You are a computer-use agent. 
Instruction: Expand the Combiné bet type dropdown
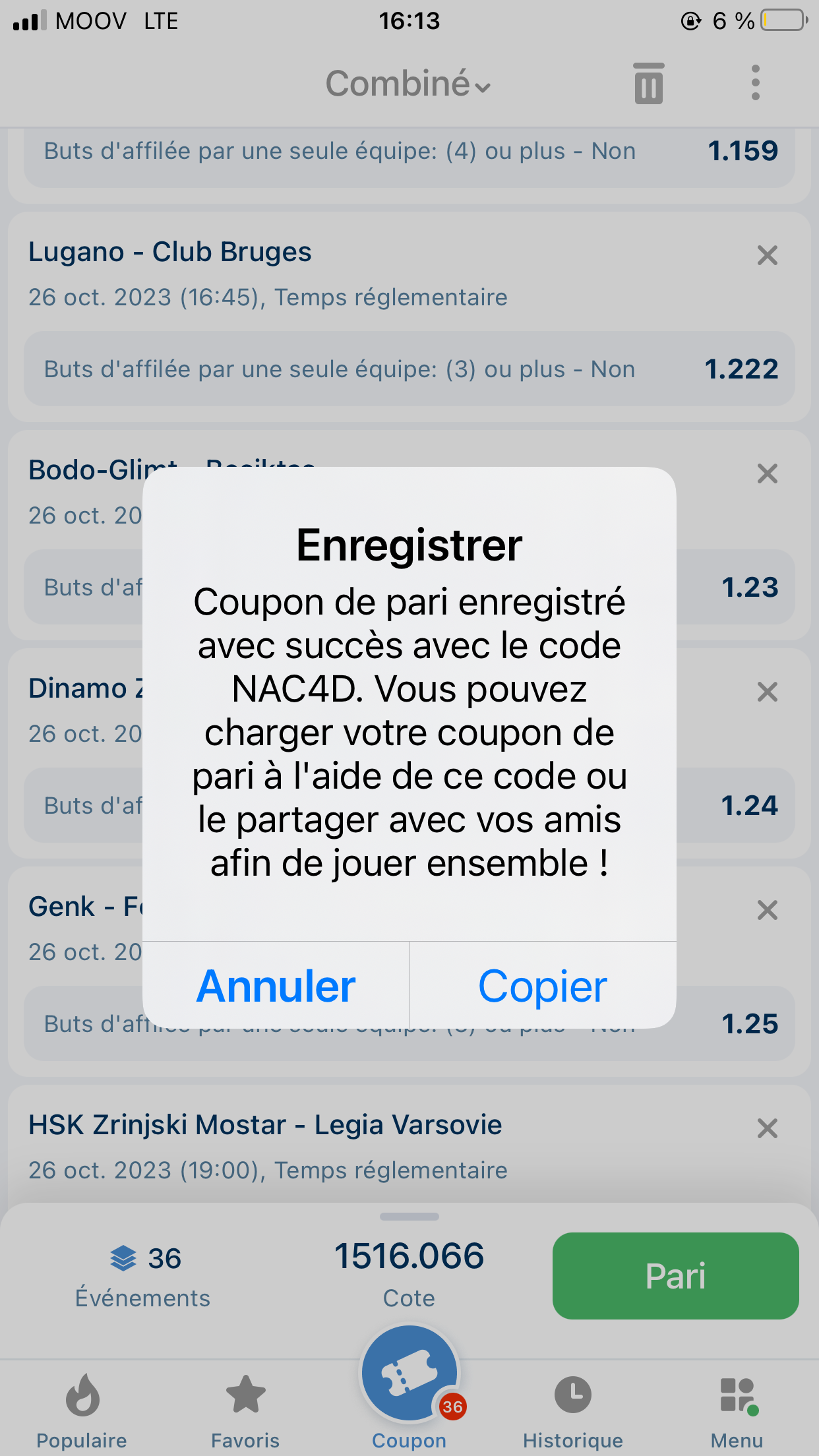tap(409, 84)
